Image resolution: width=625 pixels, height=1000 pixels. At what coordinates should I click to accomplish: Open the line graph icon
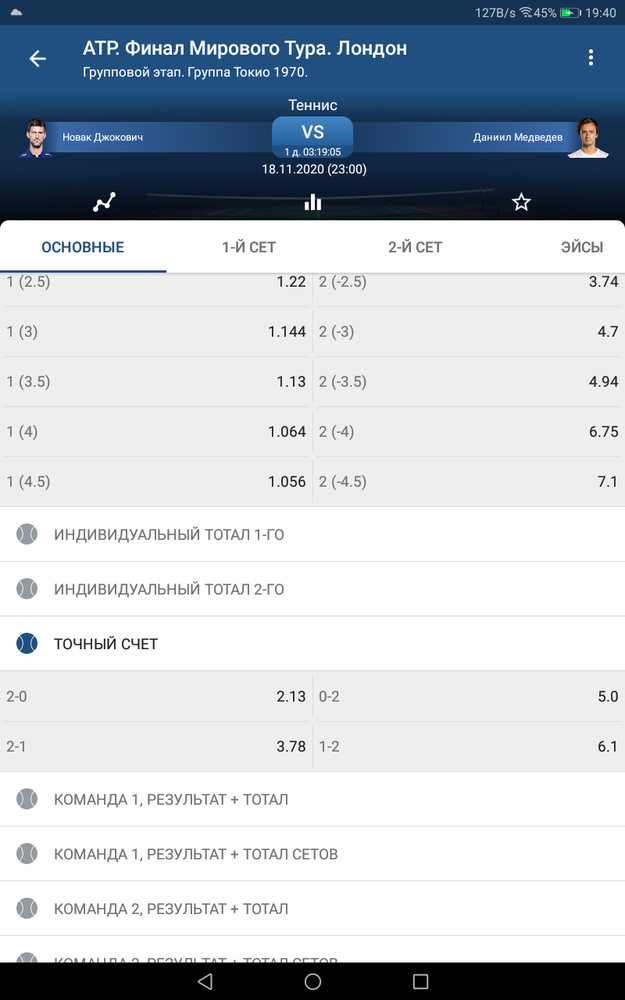(x=104, y=202)
